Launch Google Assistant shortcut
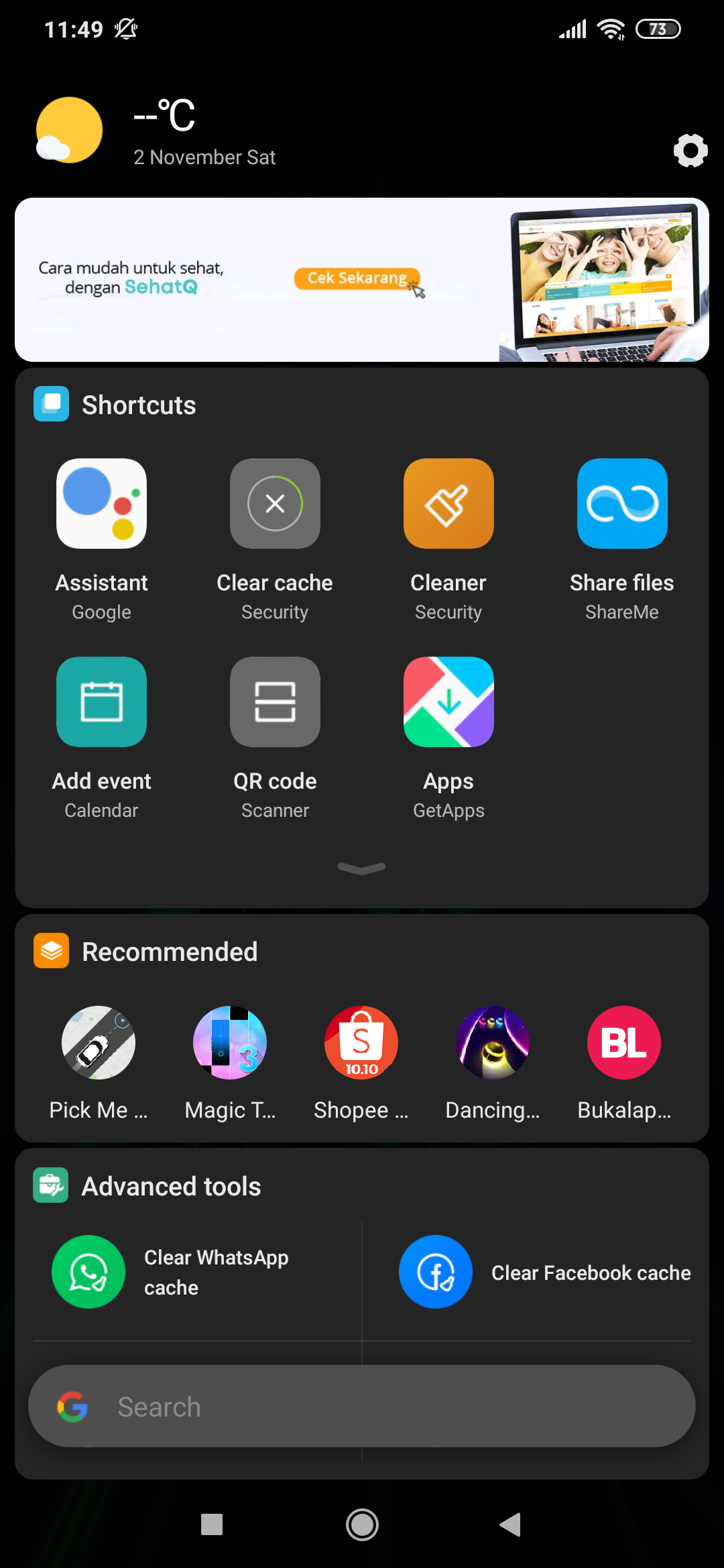This screenshot has width=724, height=1568. click(x=101, y=504)
